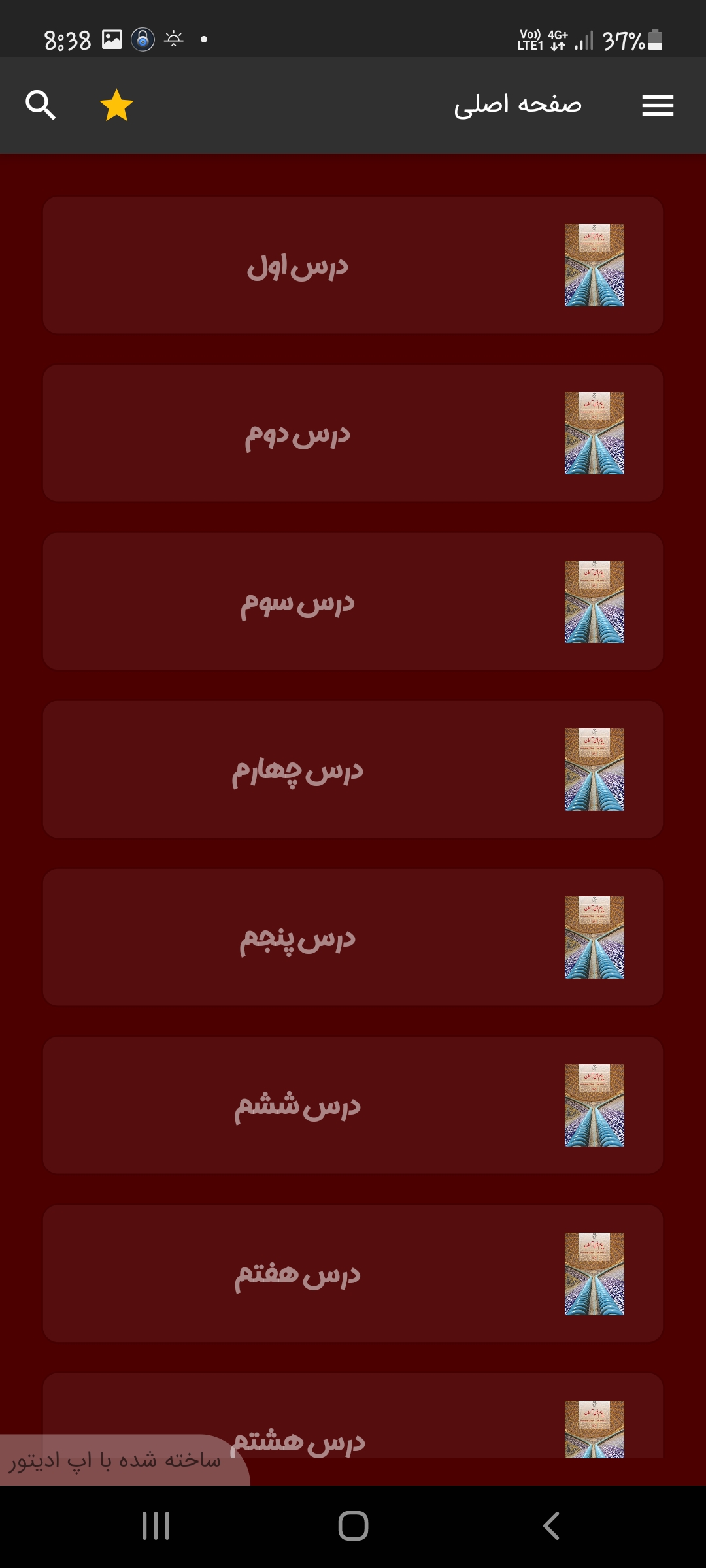Open favorites via the yellow star icon
Image resolution: width=706 pixels, height=1568 pixels.
pyautogui.click(x=116, y=105)
